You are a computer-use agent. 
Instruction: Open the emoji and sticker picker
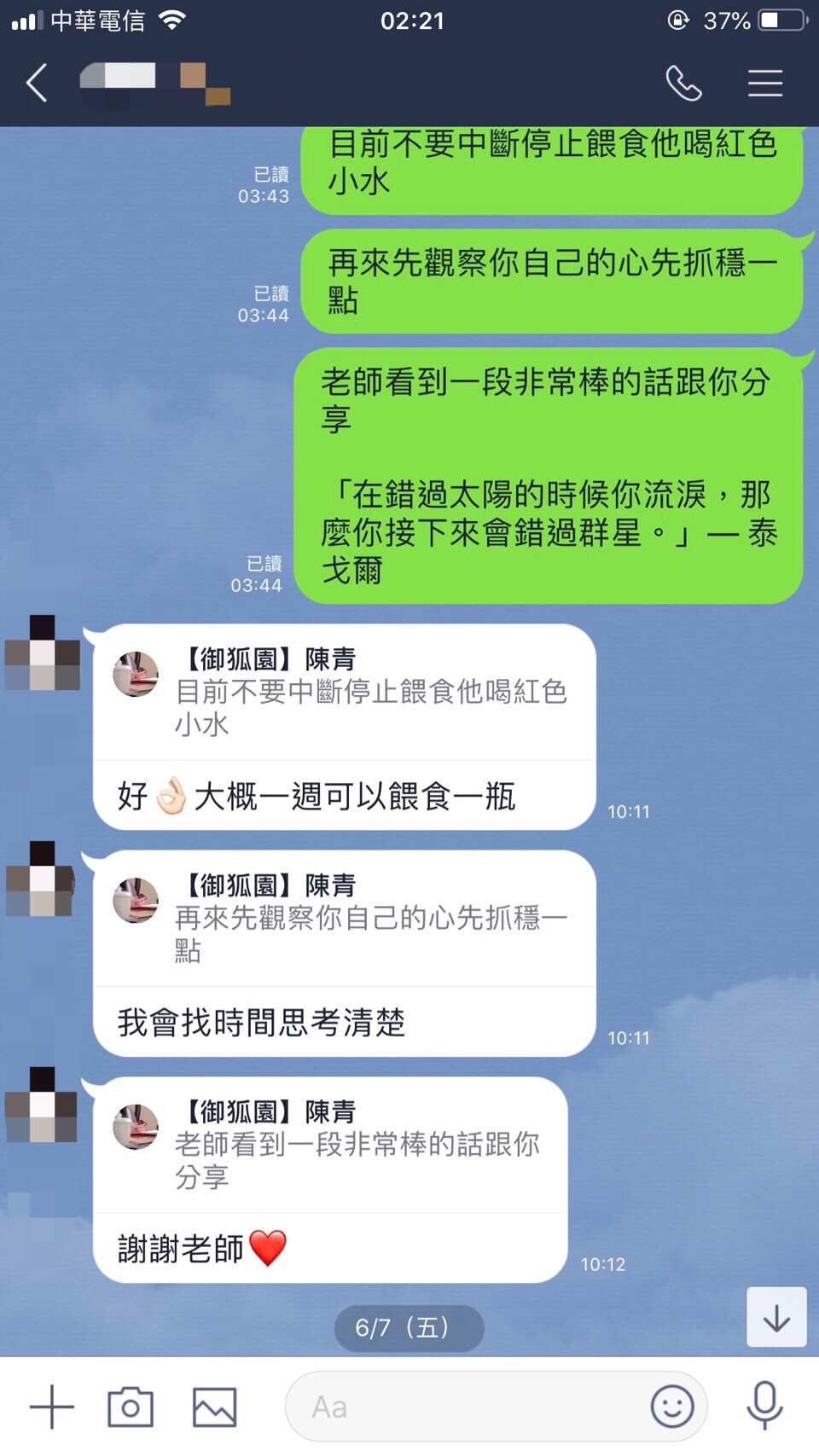click(671, 1407)
